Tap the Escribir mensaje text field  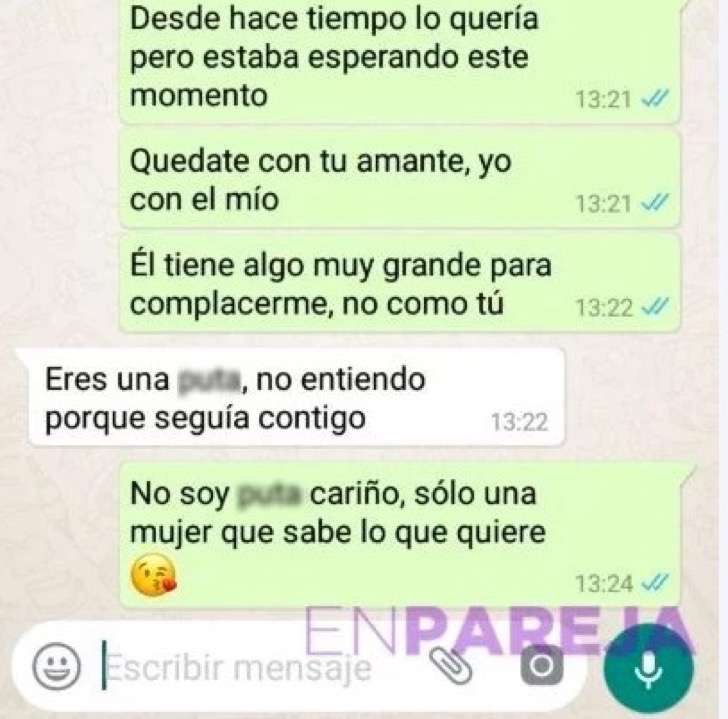(250, 666)
